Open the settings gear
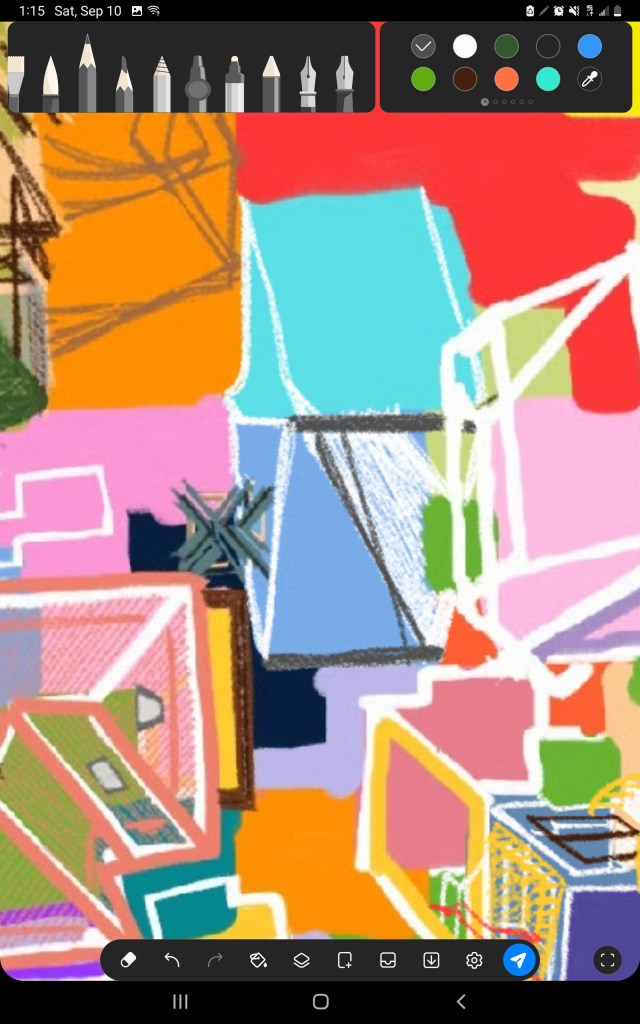This screenshot has width=640, height=1024. (474, 960)
